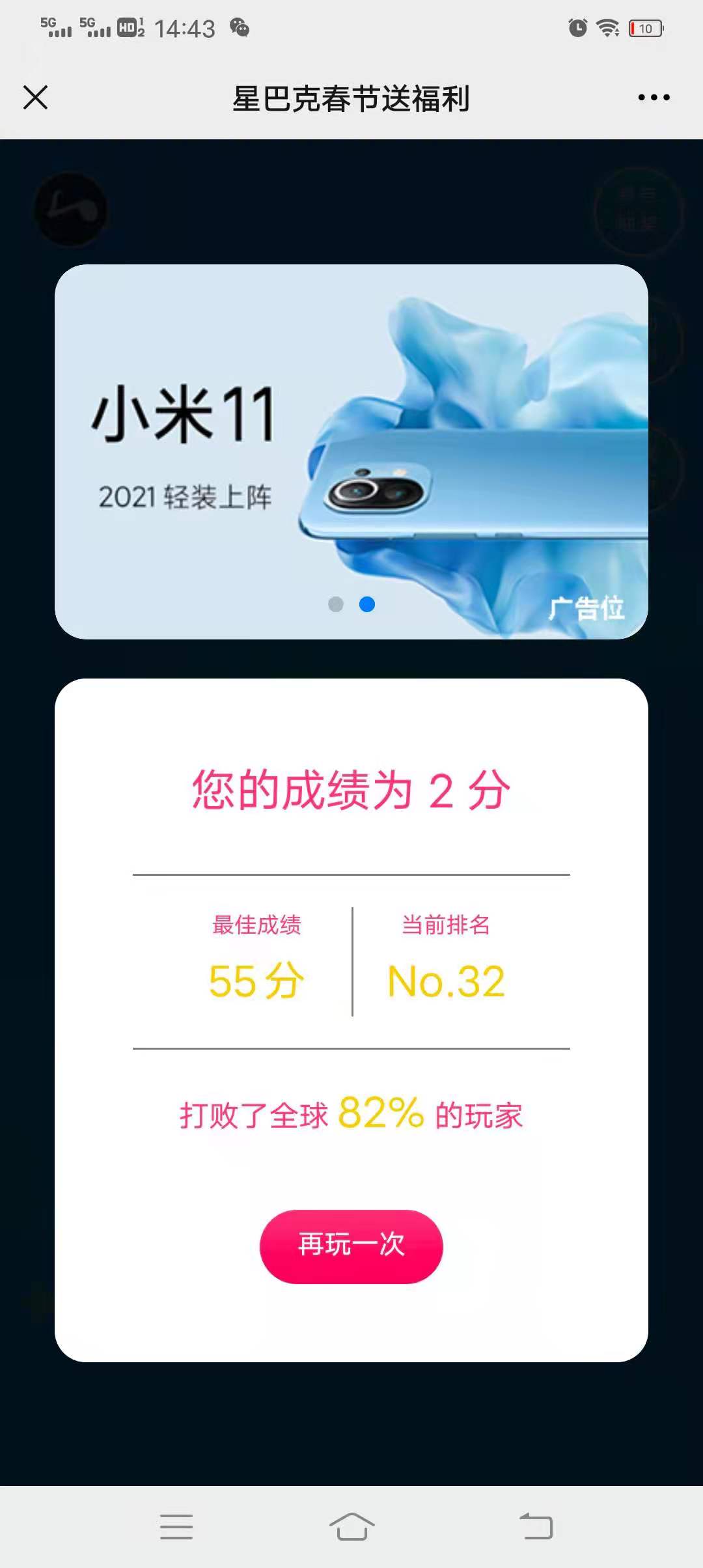Go back using the system back button

(x=536, y=1526)
